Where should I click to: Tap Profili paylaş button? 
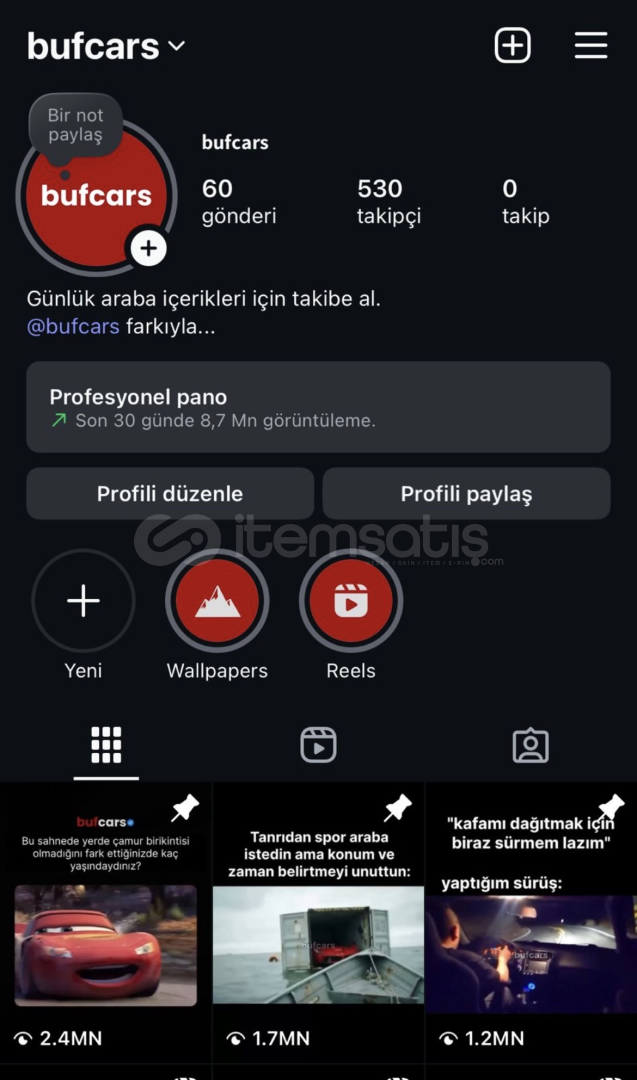(466, 494)
